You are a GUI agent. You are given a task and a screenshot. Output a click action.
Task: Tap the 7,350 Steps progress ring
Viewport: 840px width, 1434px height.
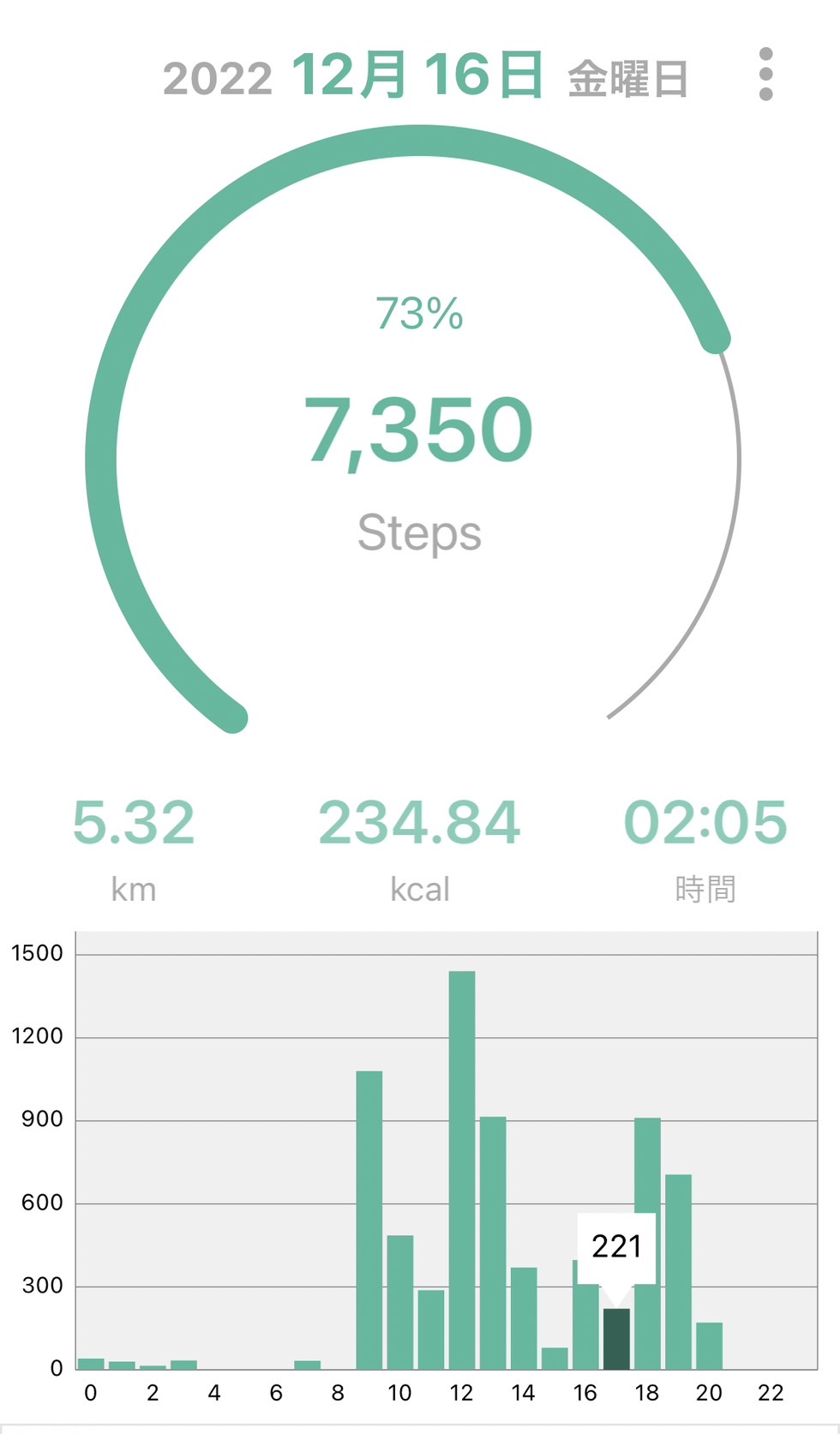[413, 429]
